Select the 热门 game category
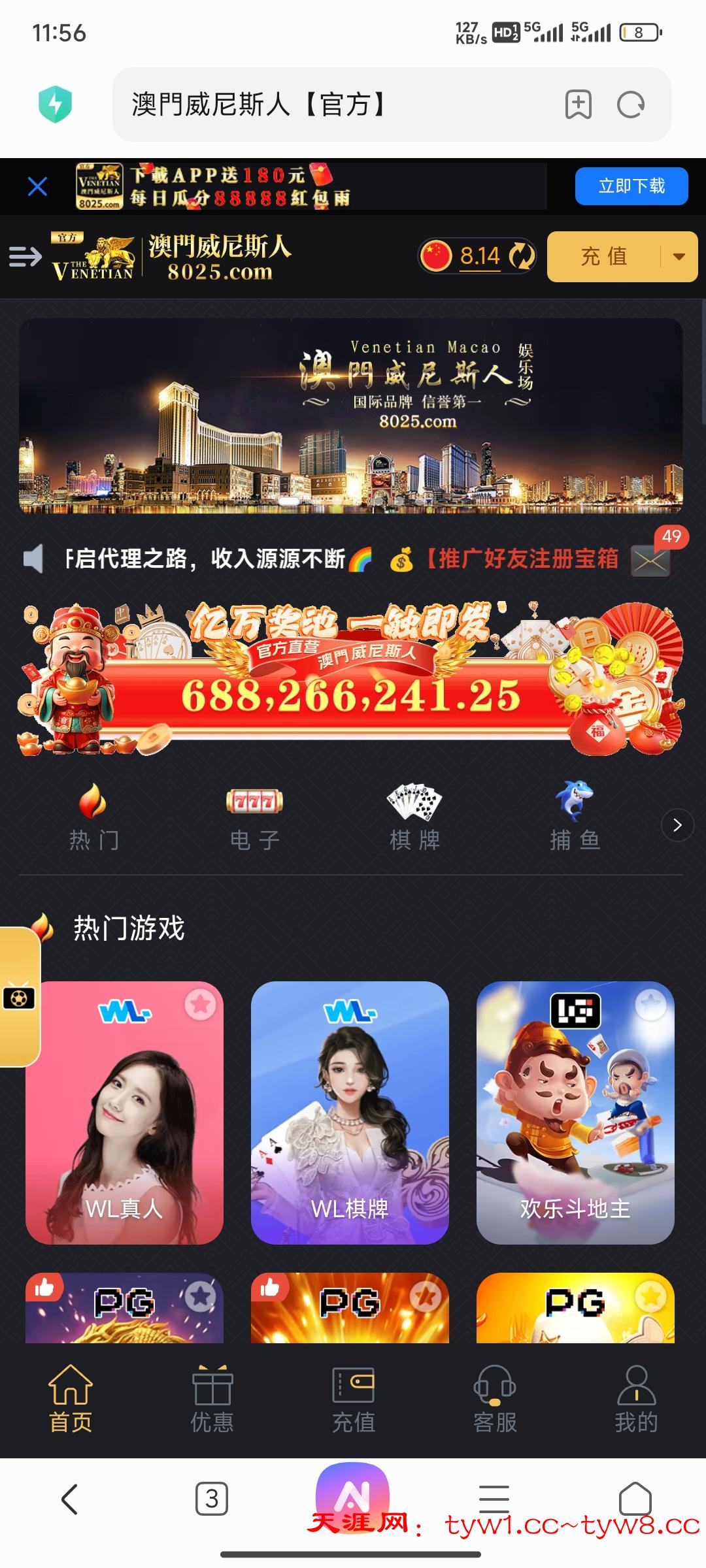The image size is (706, 1568). tap(93, 817)
